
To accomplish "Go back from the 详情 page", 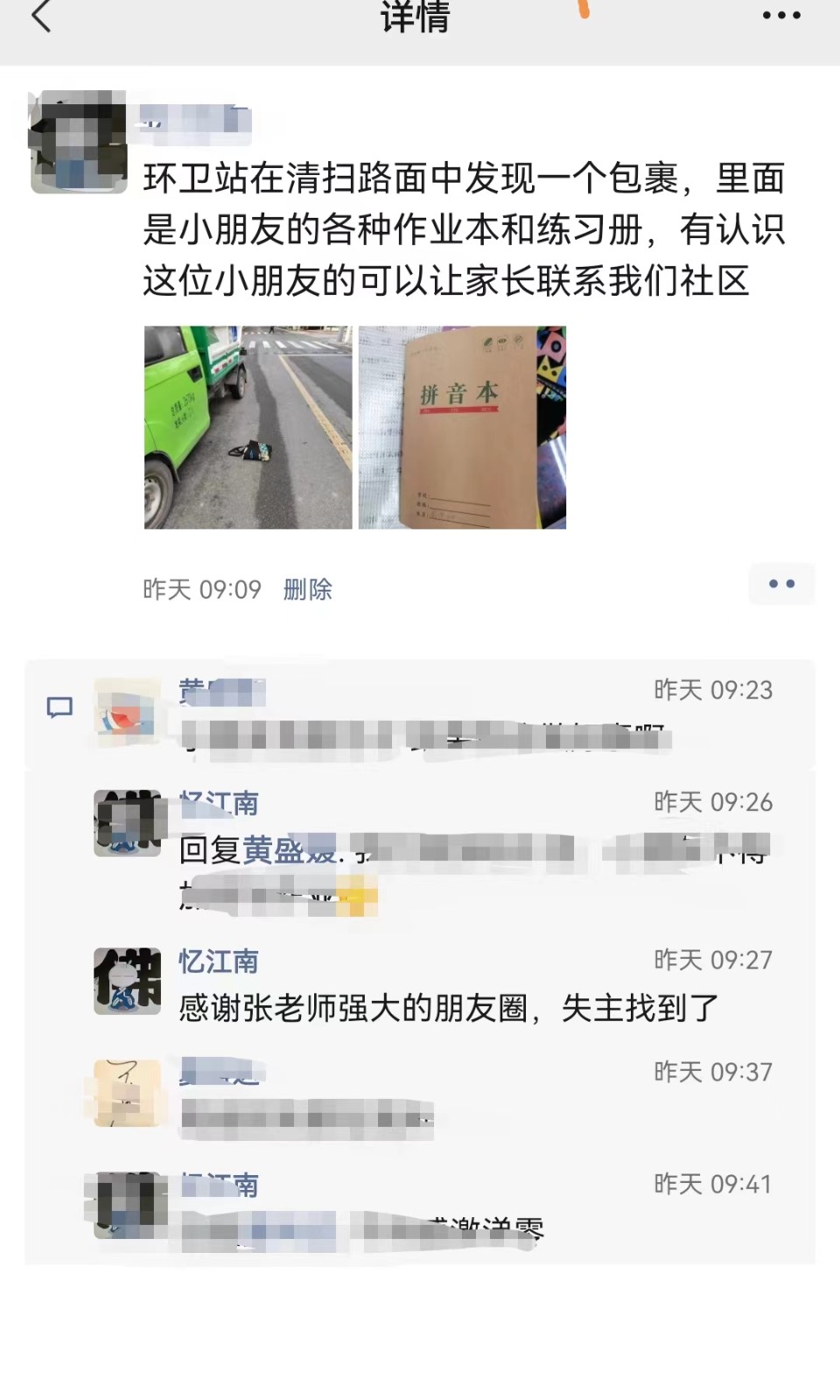I will tap(41, 17).
